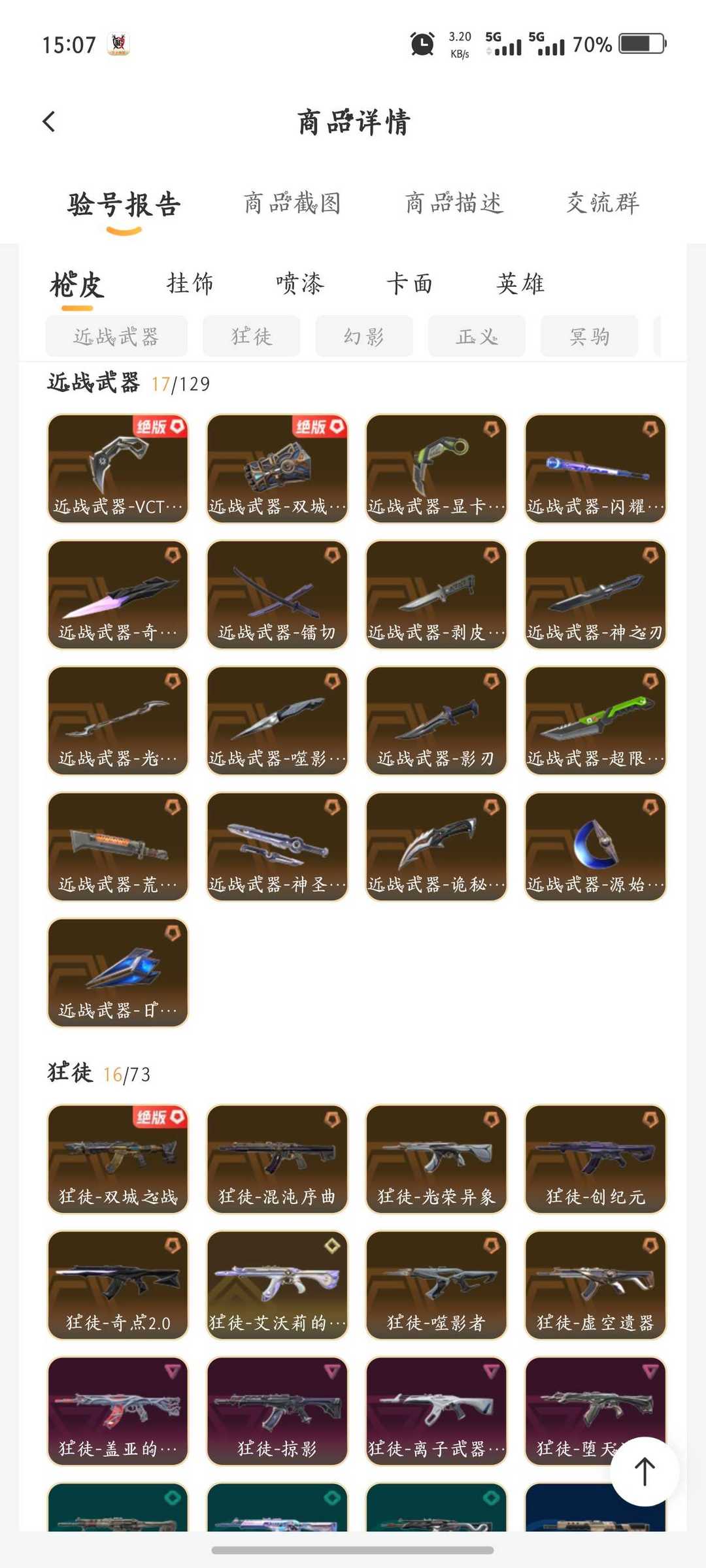This screenshot has height=1568, width=706.
Task: Tap the 正义 filter chip
Action: click(476, 336)
